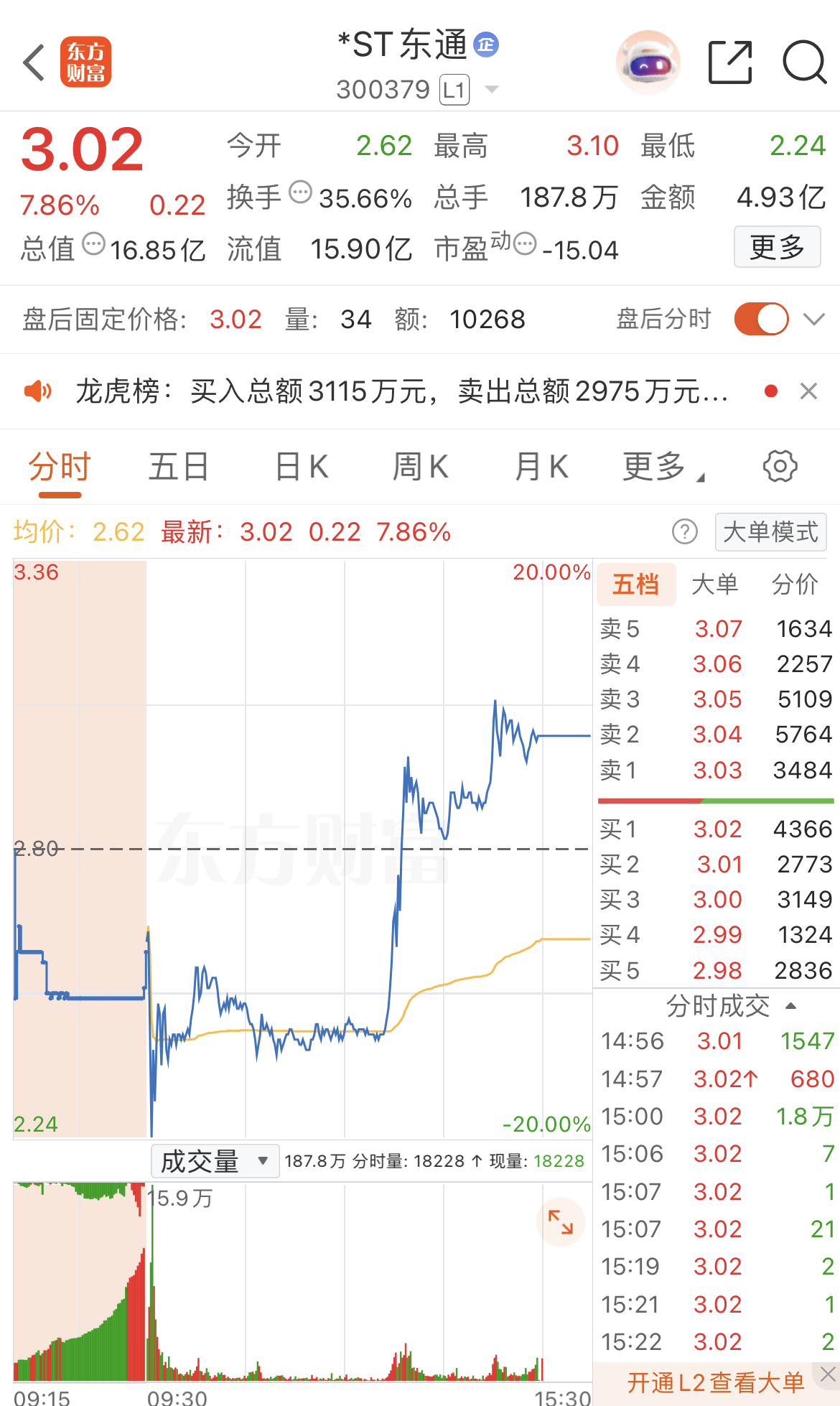Dismiss the 龙虎榜 news banner
The height and width of the screenshot is (1406, 840).
(x=809, y=391)
